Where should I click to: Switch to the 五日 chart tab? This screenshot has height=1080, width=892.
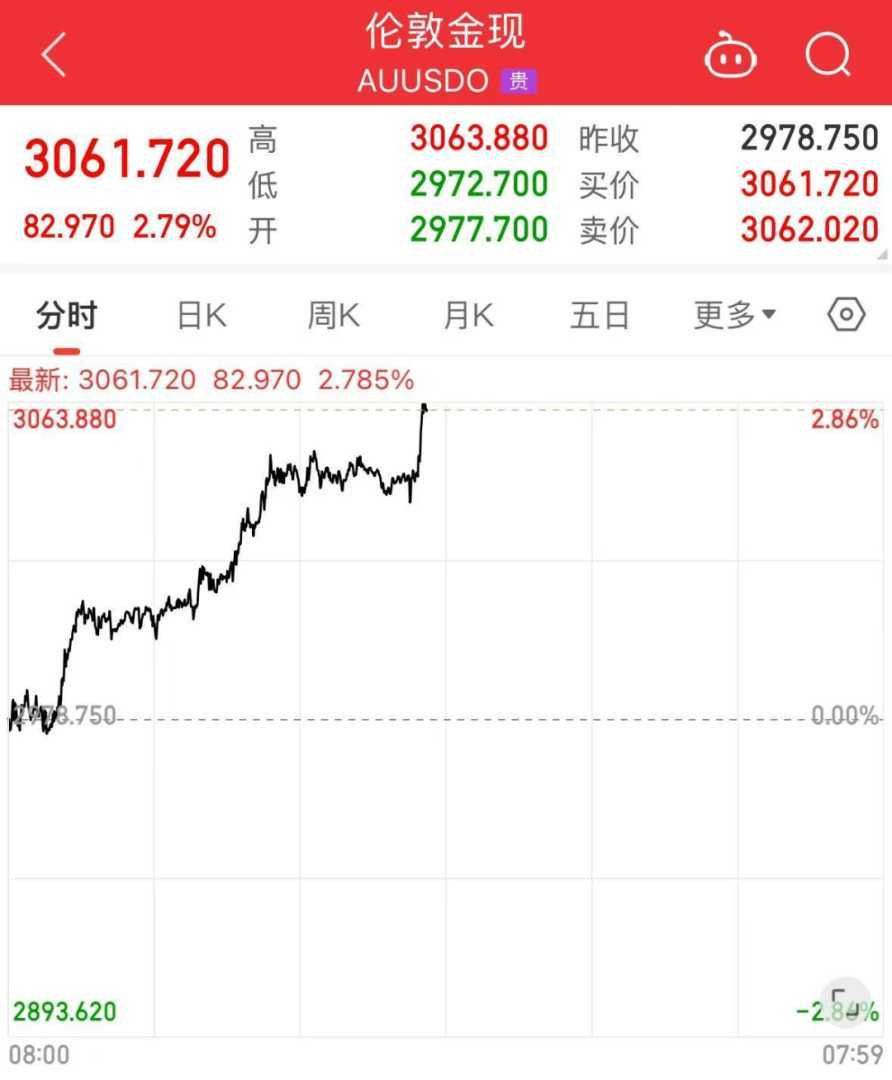600,316
